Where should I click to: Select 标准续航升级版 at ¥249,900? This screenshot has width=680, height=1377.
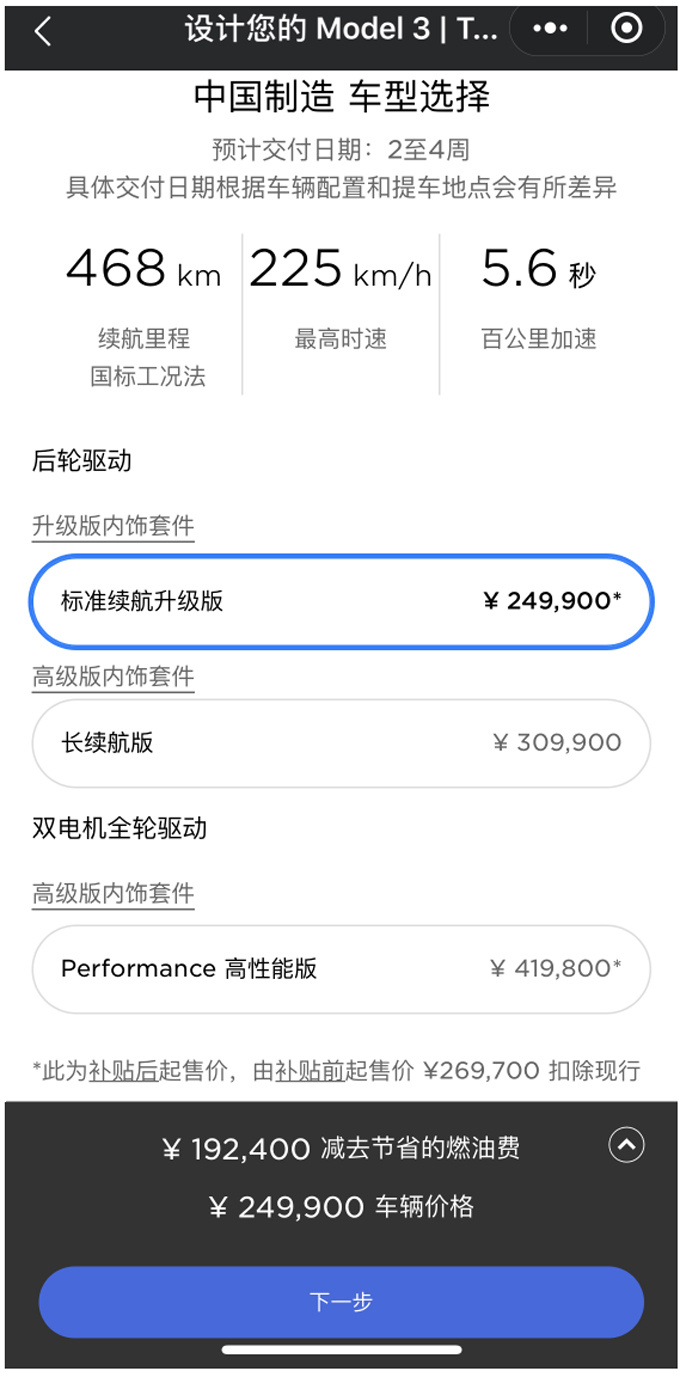[341, 601]
